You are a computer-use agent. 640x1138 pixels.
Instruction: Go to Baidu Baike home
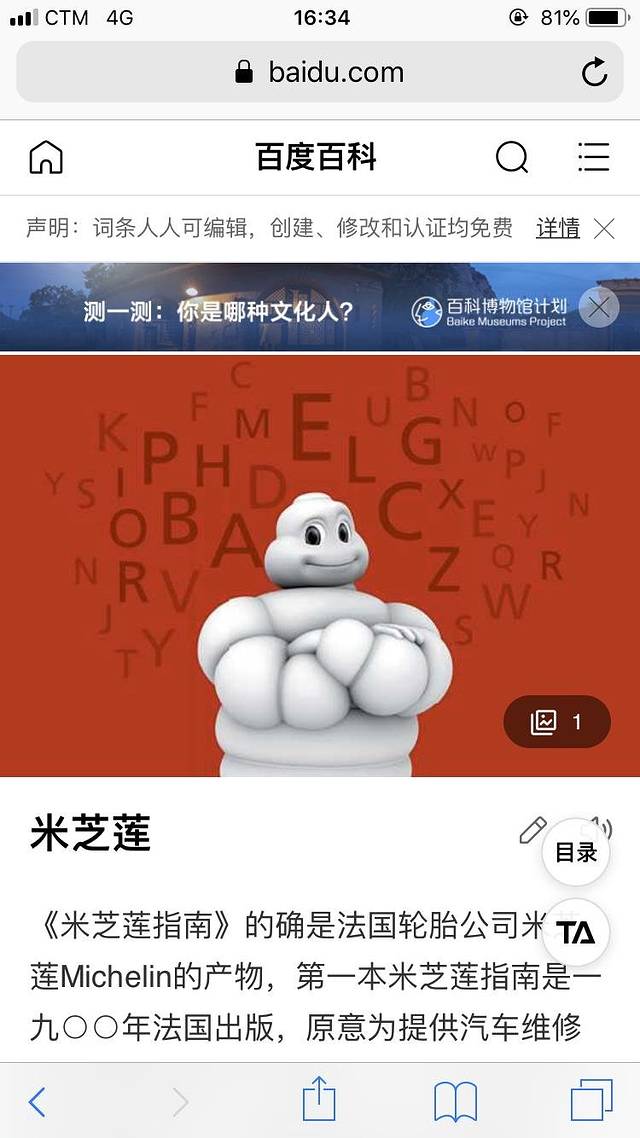[46, 157]
